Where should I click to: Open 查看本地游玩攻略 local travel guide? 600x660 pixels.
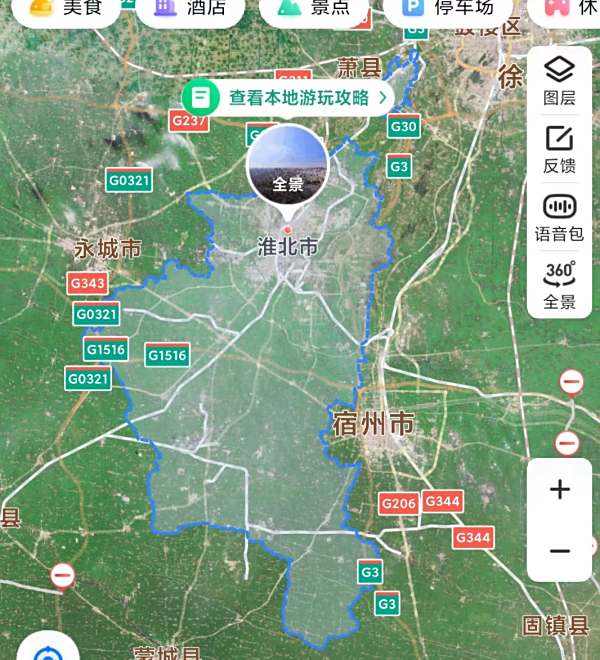[x=288, y=97]
